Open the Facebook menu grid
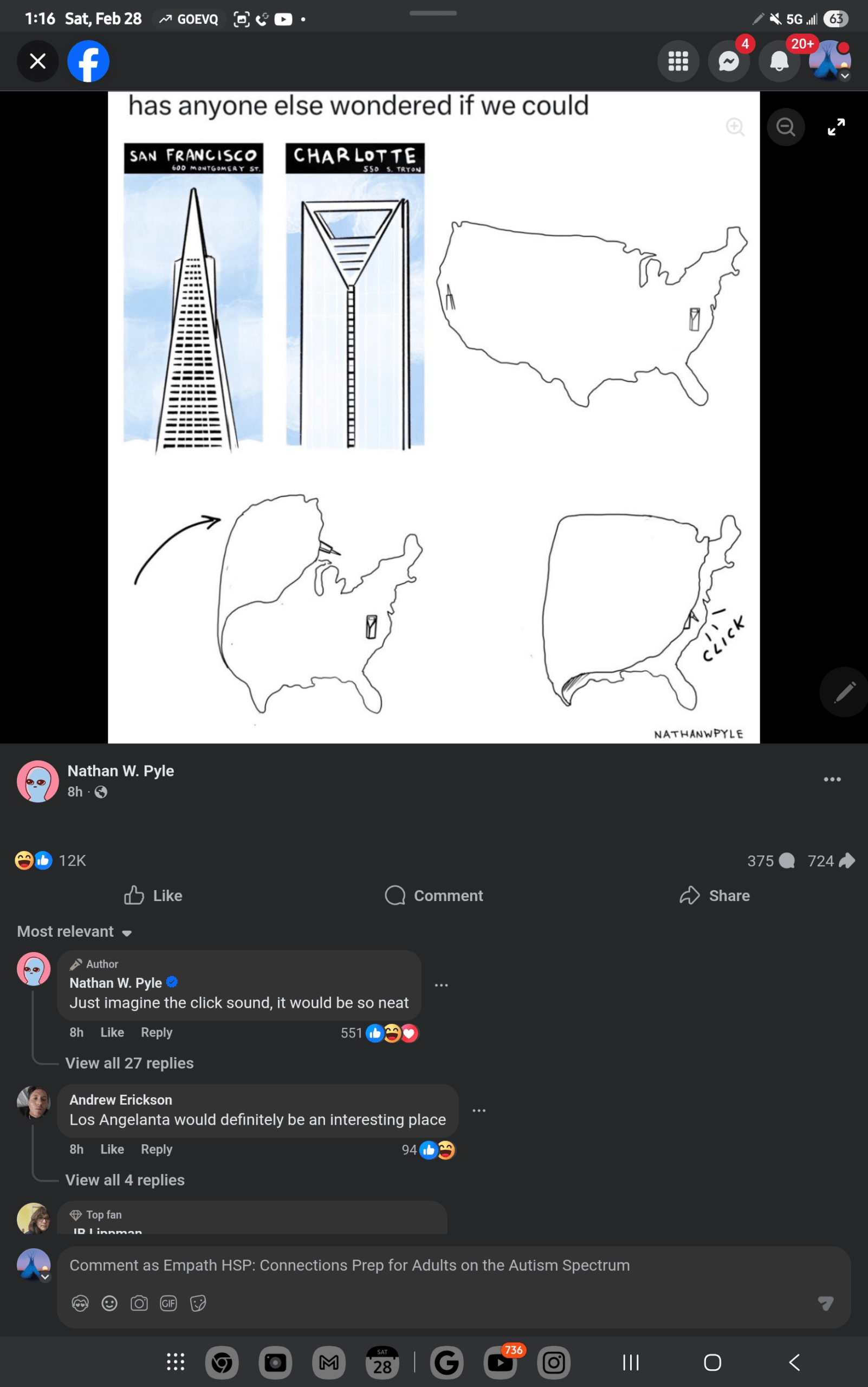The width and height of the screenshot is (868, 1387). click(678, 61)
